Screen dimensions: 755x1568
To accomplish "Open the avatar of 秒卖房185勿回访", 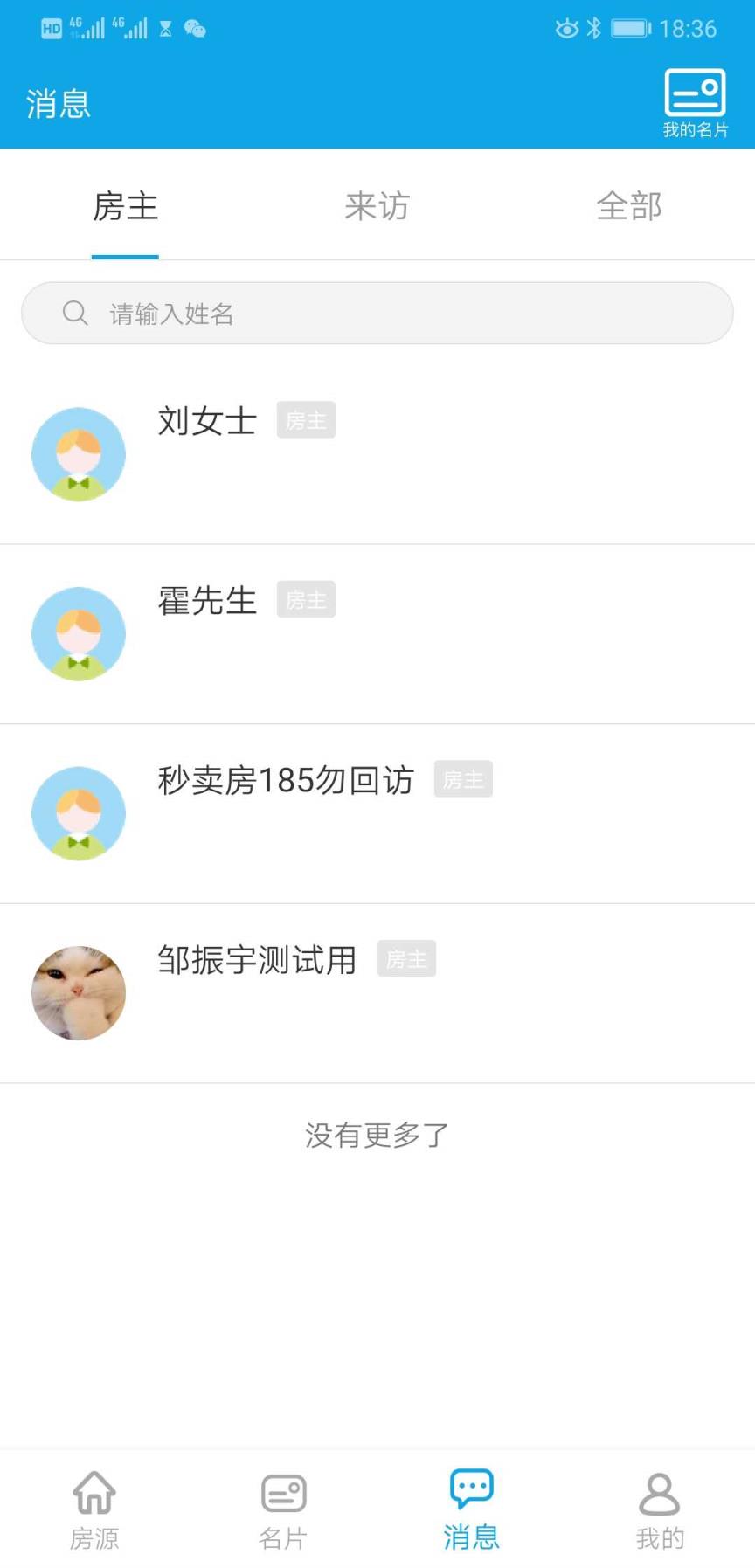I will [78, 812].
